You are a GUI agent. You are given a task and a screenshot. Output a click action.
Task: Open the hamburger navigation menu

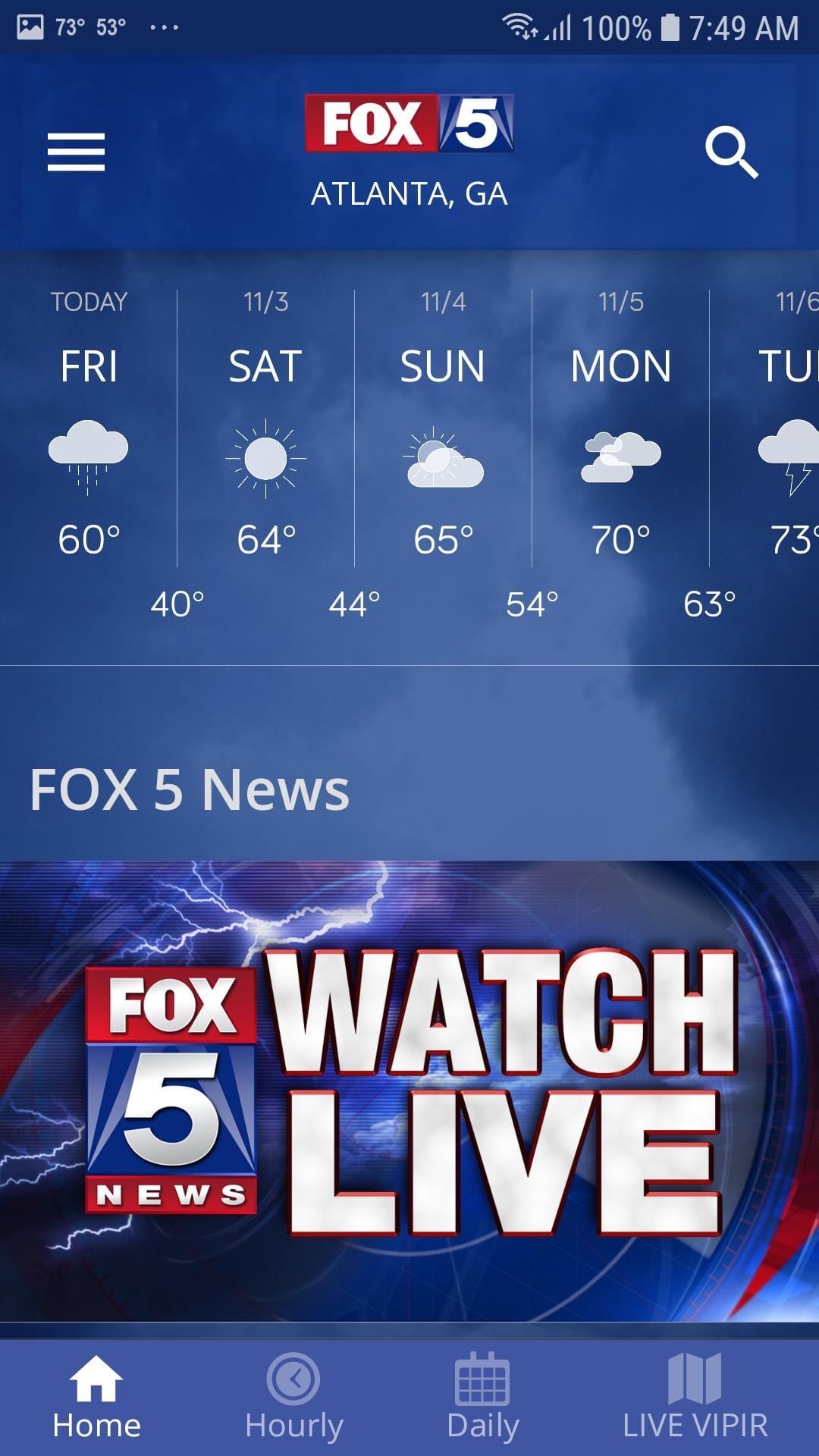click(x=75, y=151)
